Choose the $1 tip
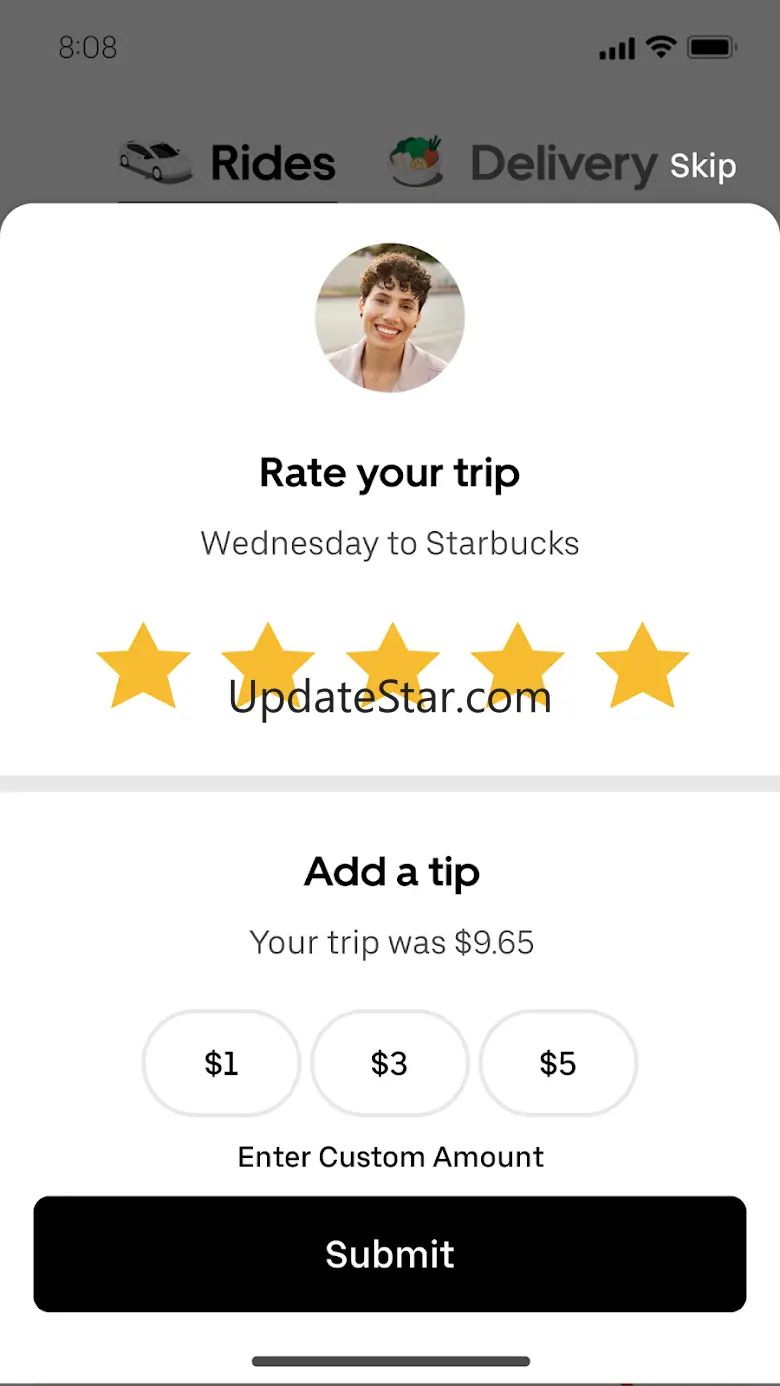 pyautogui.click(x=221, y=1063)
